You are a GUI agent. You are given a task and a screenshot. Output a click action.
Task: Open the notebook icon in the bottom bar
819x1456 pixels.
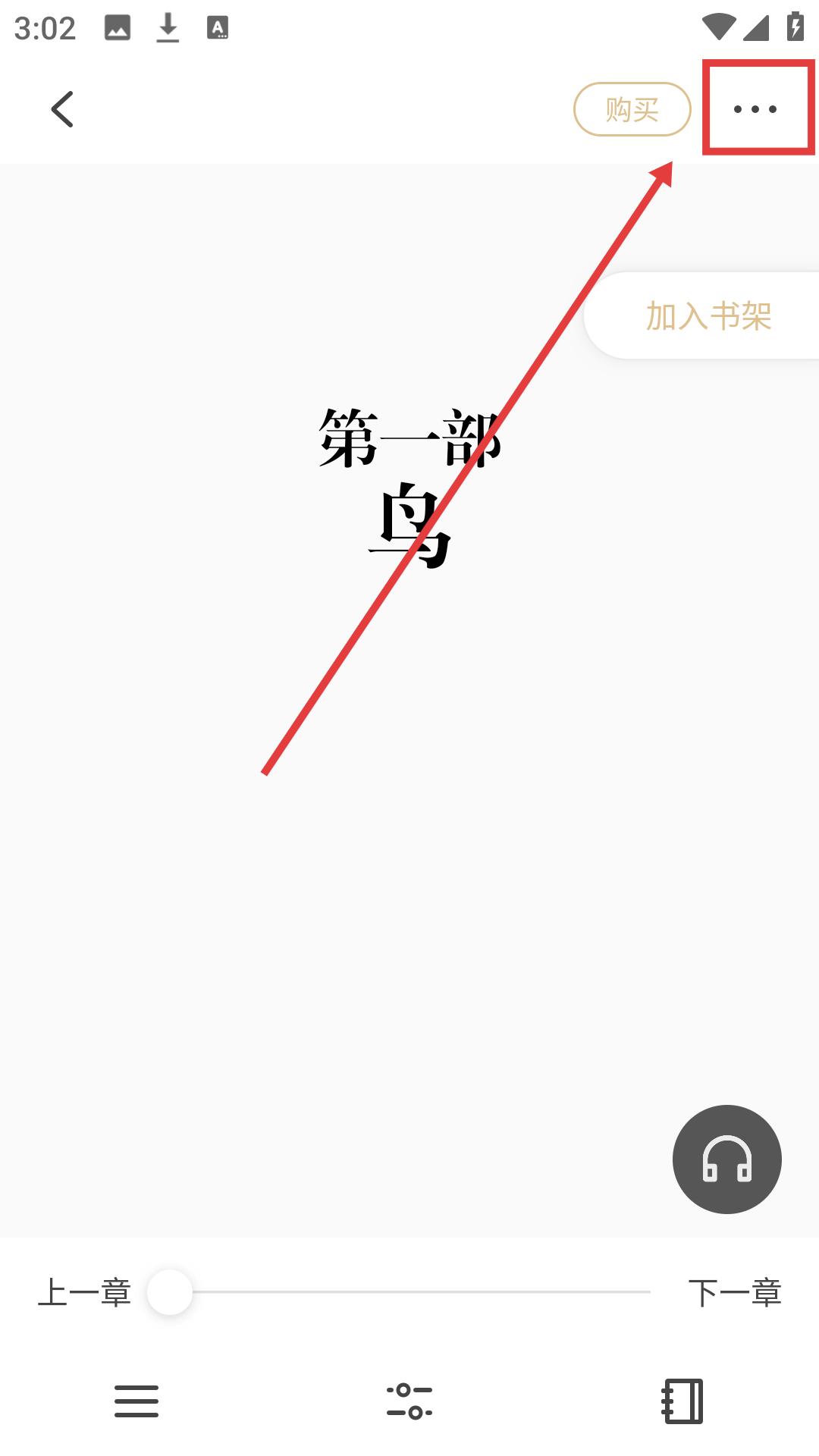(x=682, y=1401)
